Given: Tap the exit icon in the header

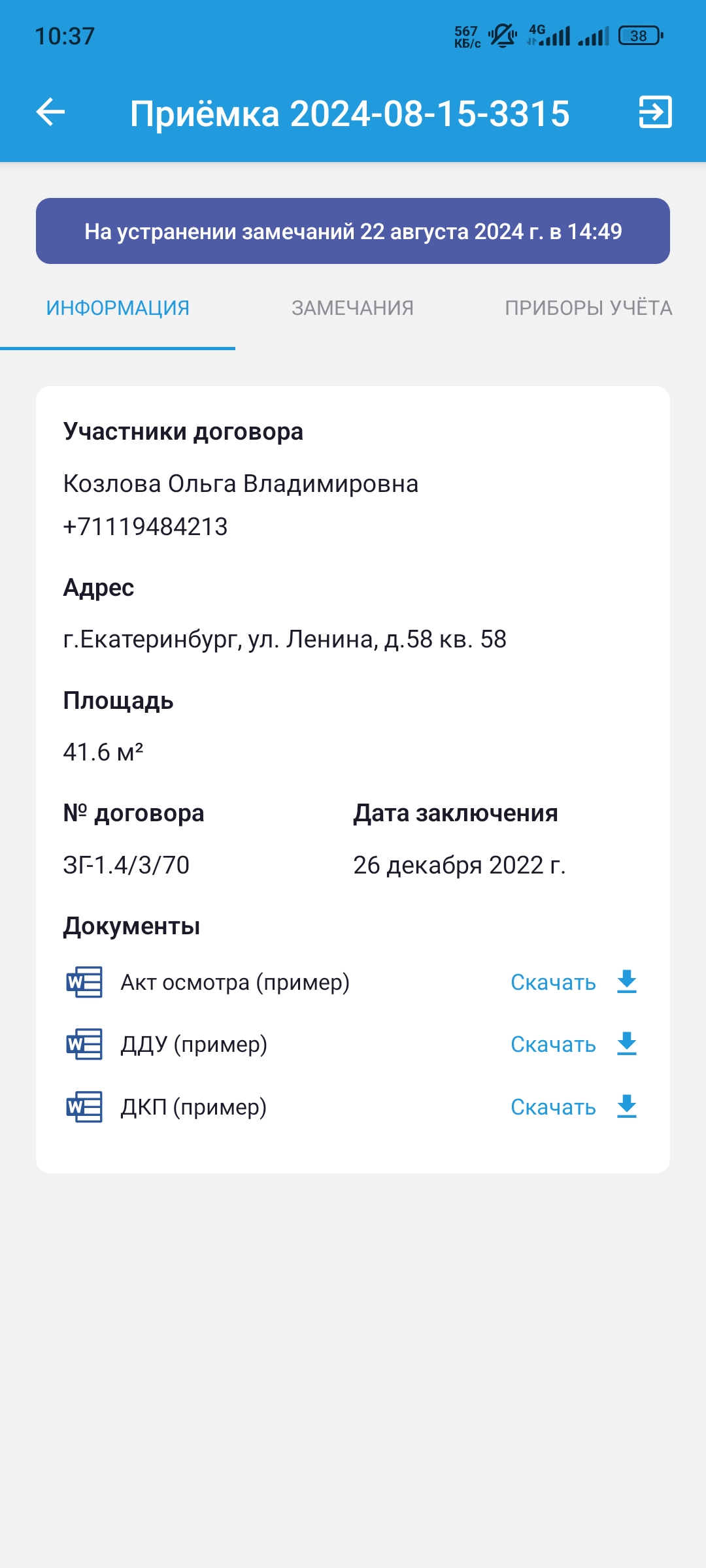Looking at the screenshot, I should pos(655,112).
